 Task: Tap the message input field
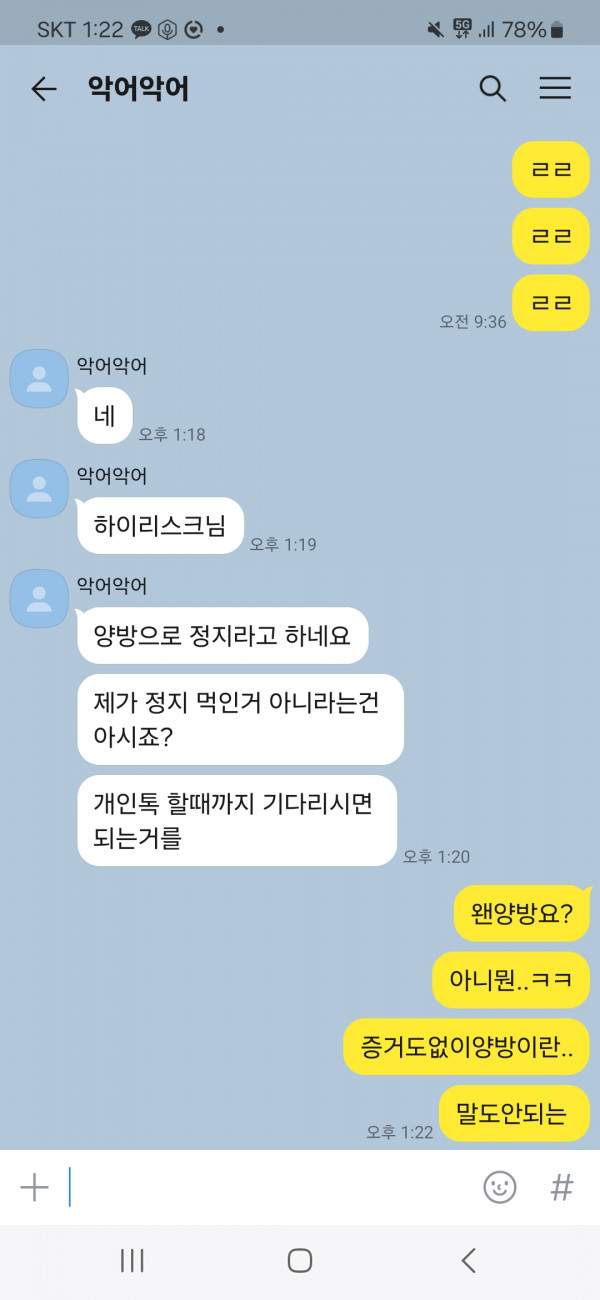[x=270, y=1187]
